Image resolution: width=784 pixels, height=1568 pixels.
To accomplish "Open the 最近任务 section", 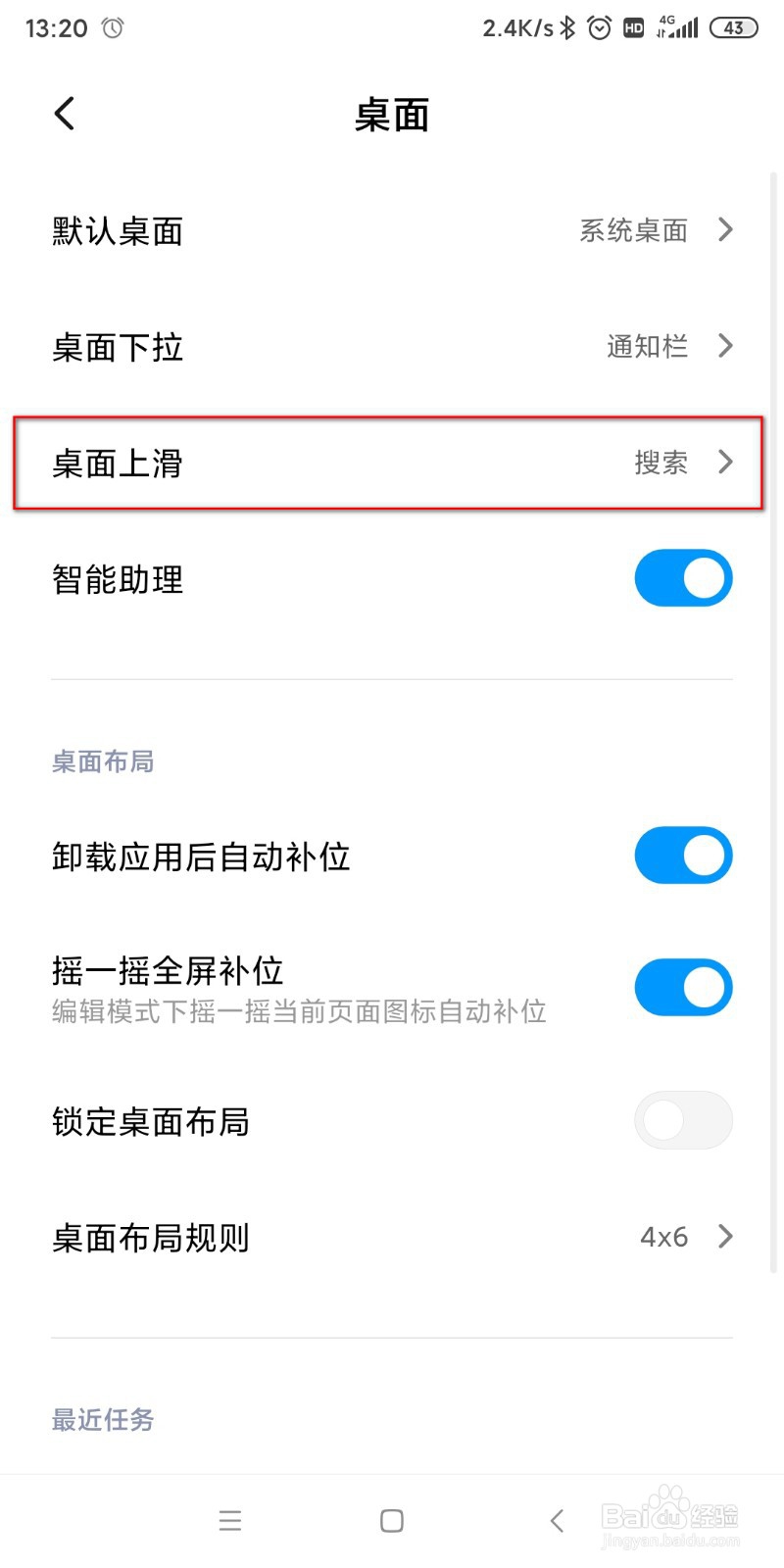I will [102, 1419].
